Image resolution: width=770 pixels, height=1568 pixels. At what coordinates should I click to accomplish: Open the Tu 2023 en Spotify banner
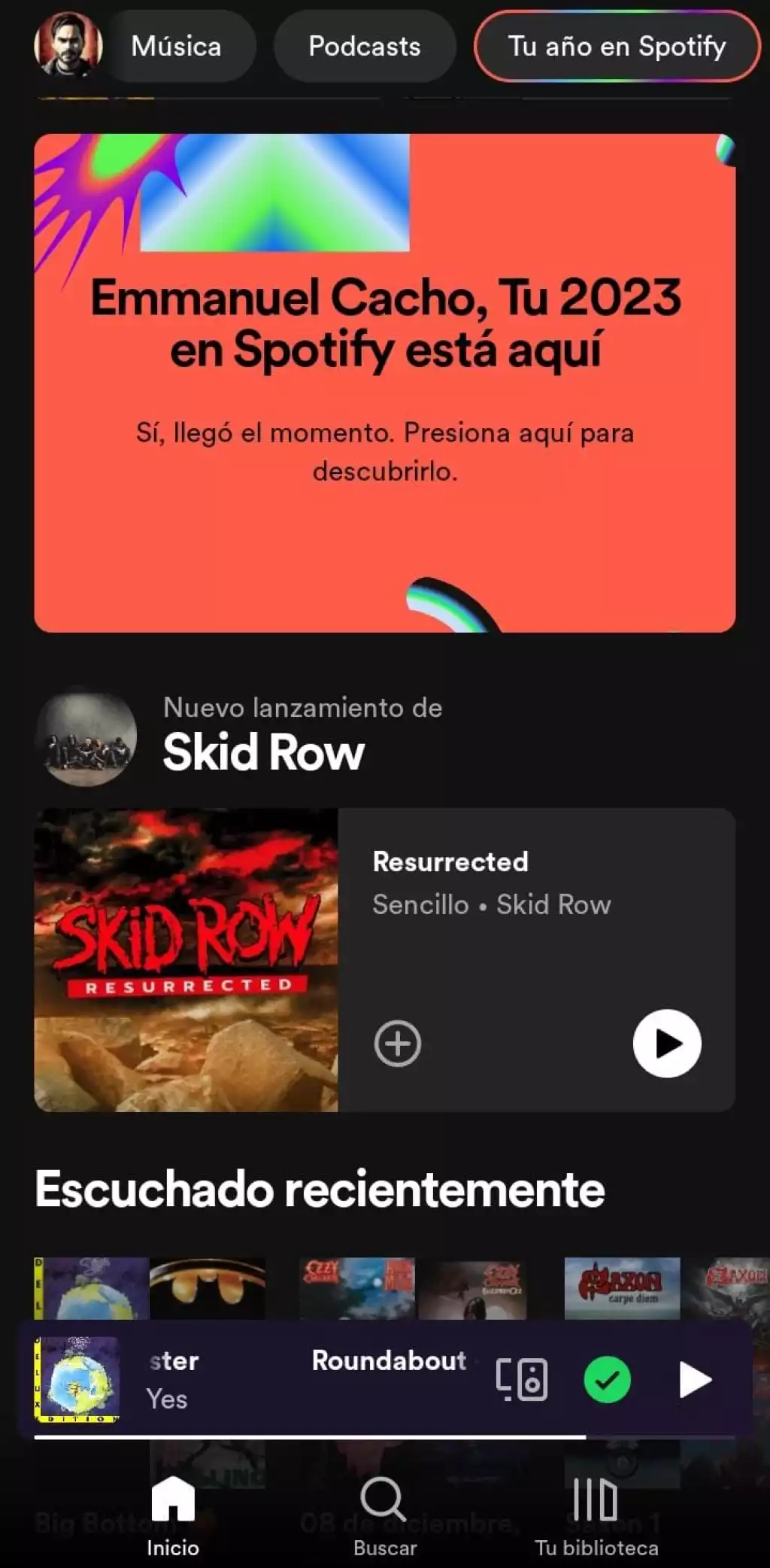(x=384, y=382)
